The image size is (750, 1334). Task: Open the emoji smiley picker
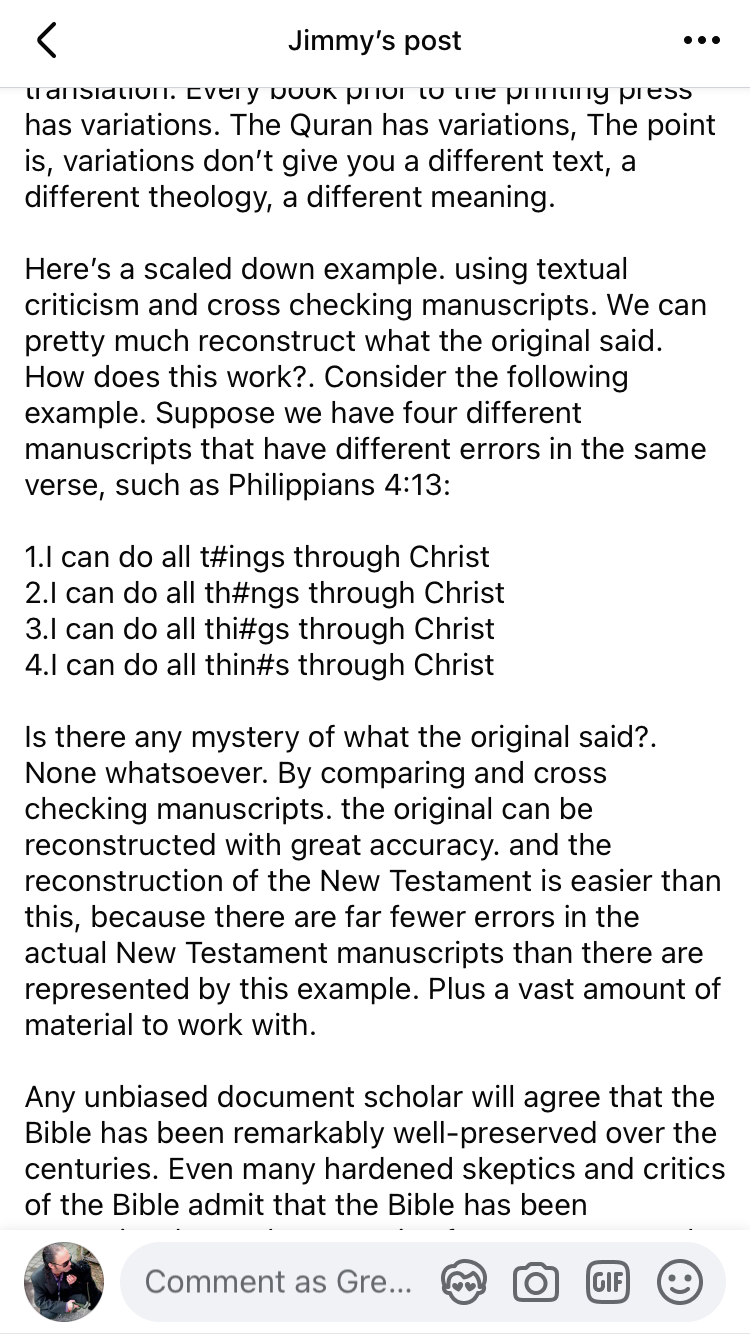(x=680, y=1282)
